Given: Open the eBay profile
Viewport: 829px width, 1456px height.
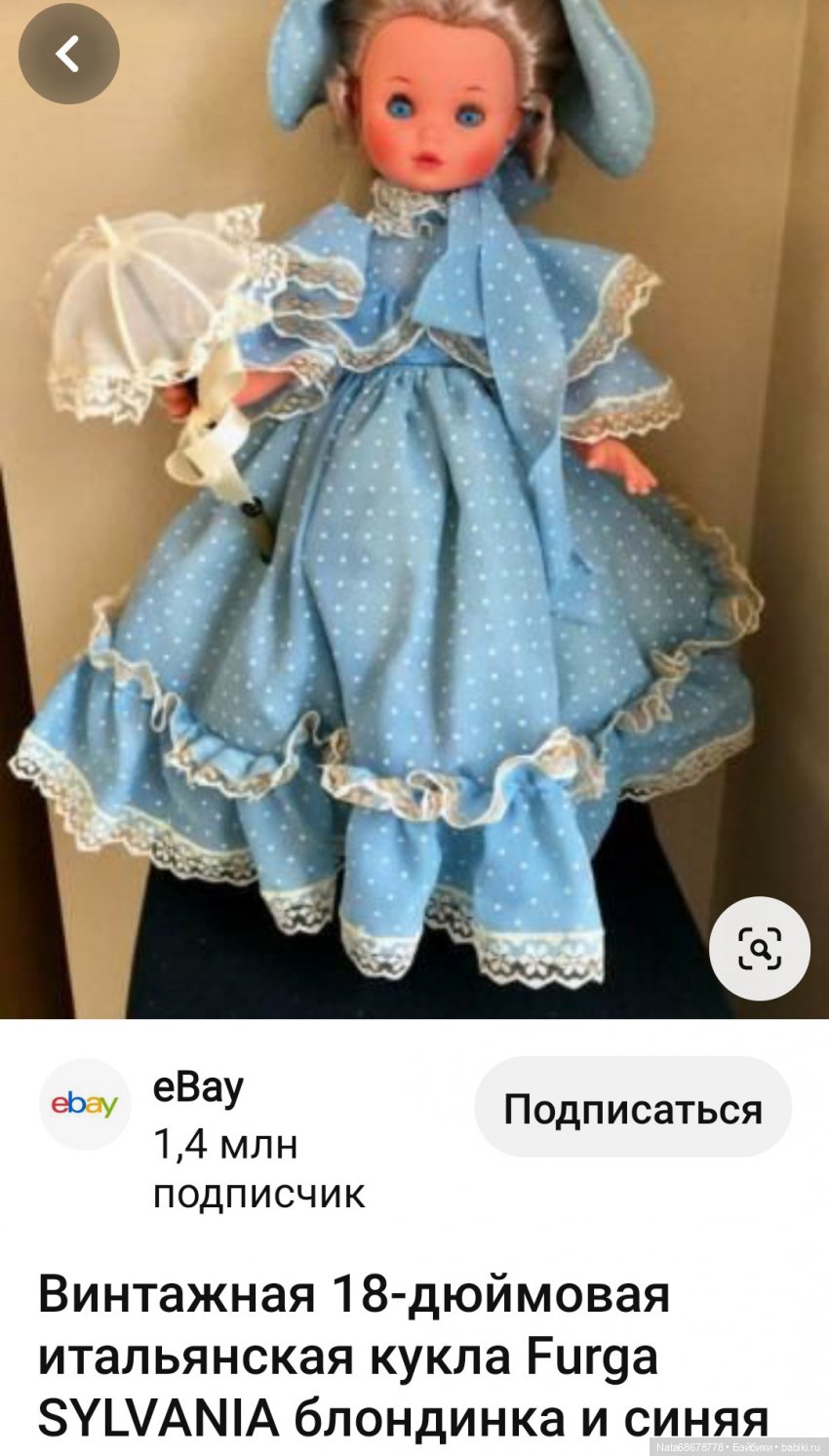Looking at the screenshot, I should 85,1104.
